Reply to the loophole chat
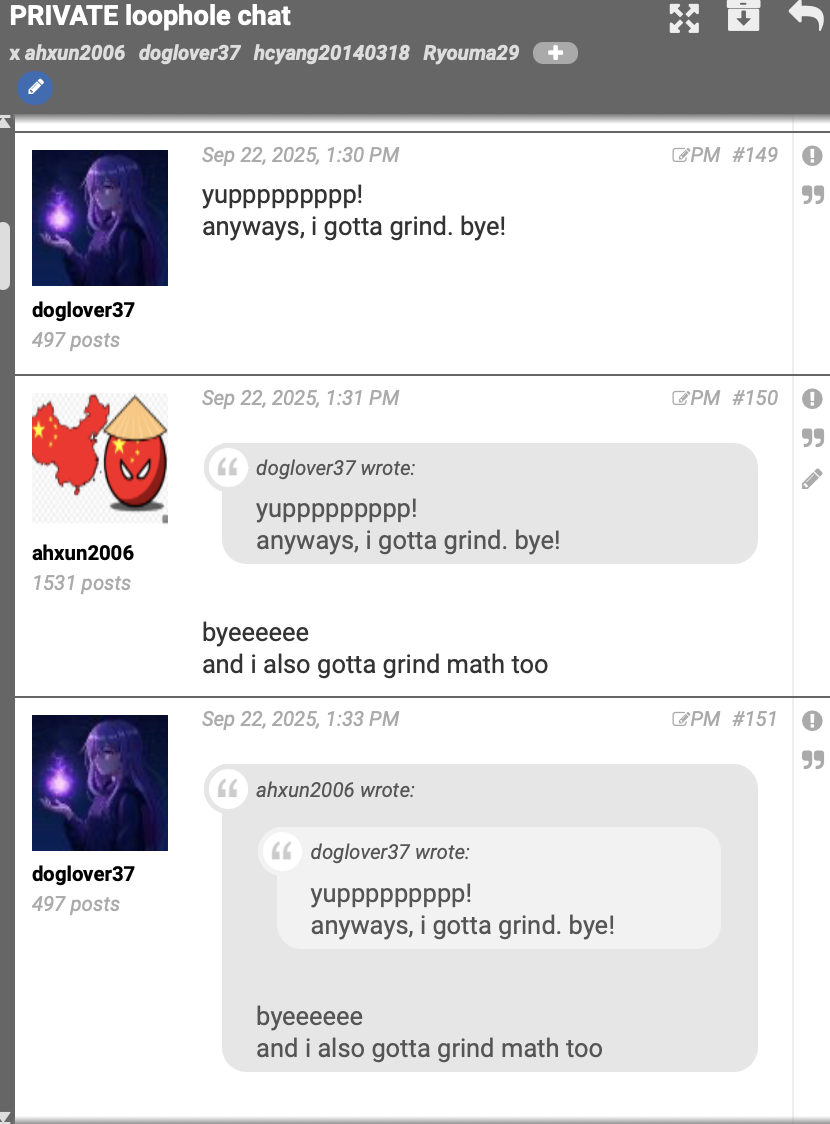This screenshot has height=1124, width=830. pyautogui.click(x=806, y=15)
